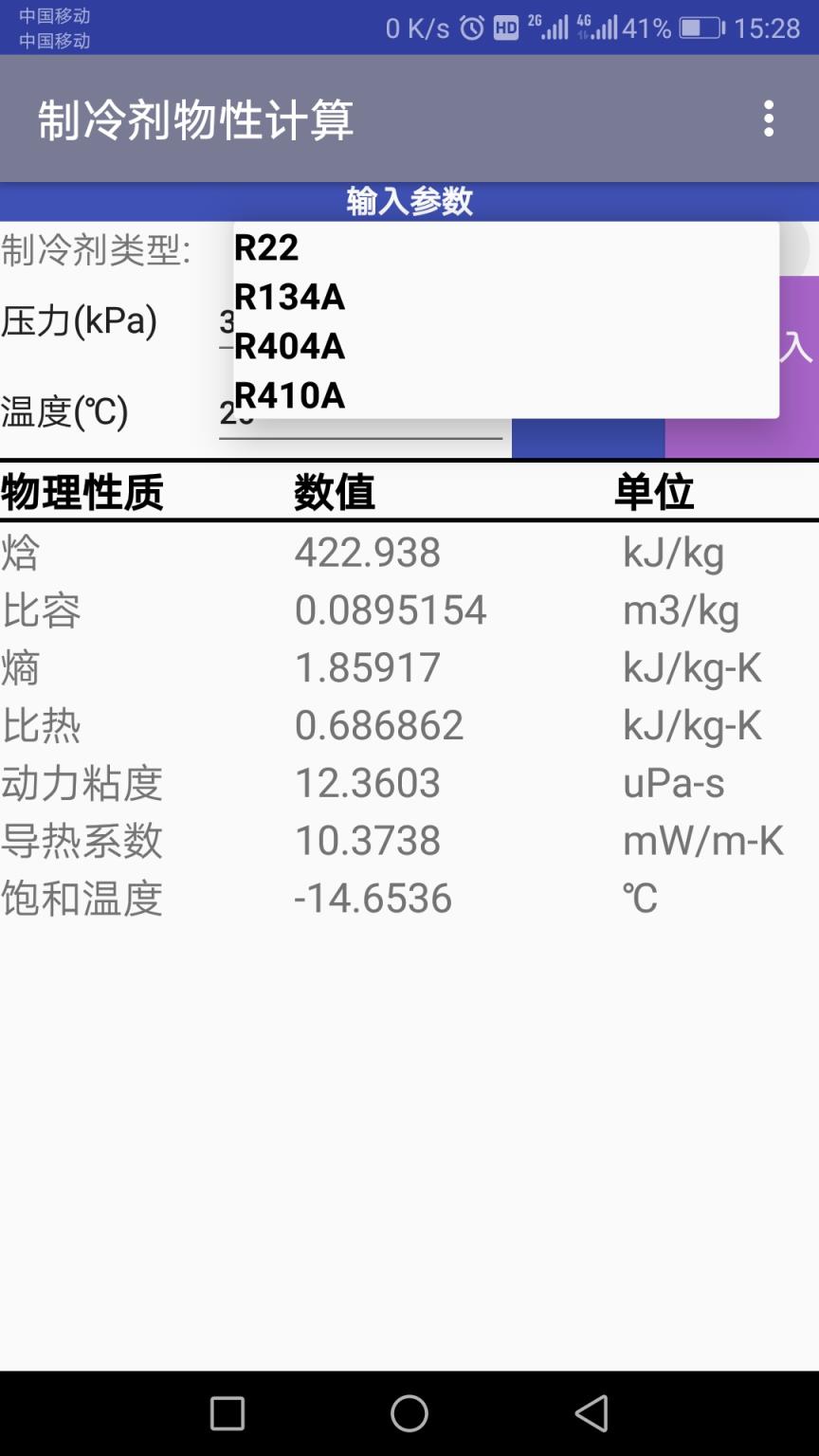Tap the saturation temperature value -14.6536
The width and height of the screenshot is (819, 1456).
pos(373,898)
